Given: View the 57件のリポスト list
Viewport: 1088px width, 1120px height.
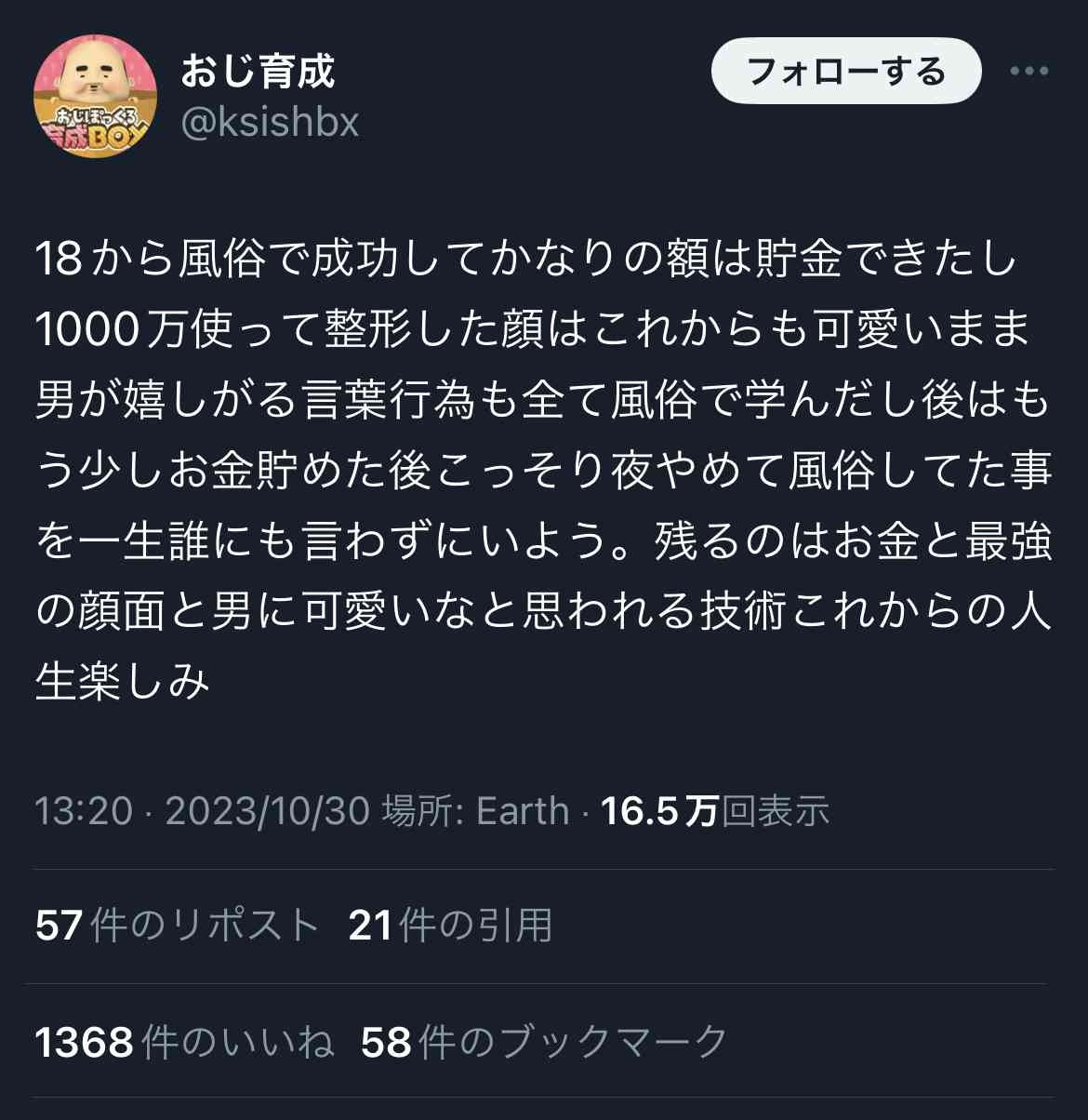Looking at the screenshot, I should [177, 926].
